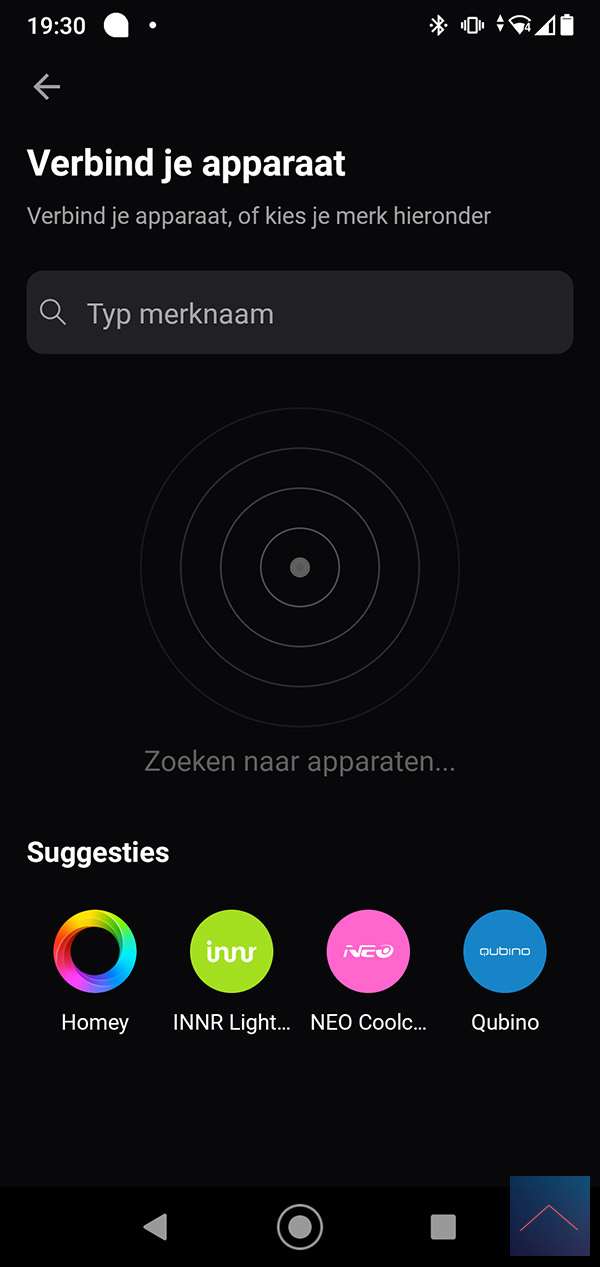The width and height of the screenshot is (600, 1267).
Task: Open recent apps from navigation bar
Action: point(443,1226)
